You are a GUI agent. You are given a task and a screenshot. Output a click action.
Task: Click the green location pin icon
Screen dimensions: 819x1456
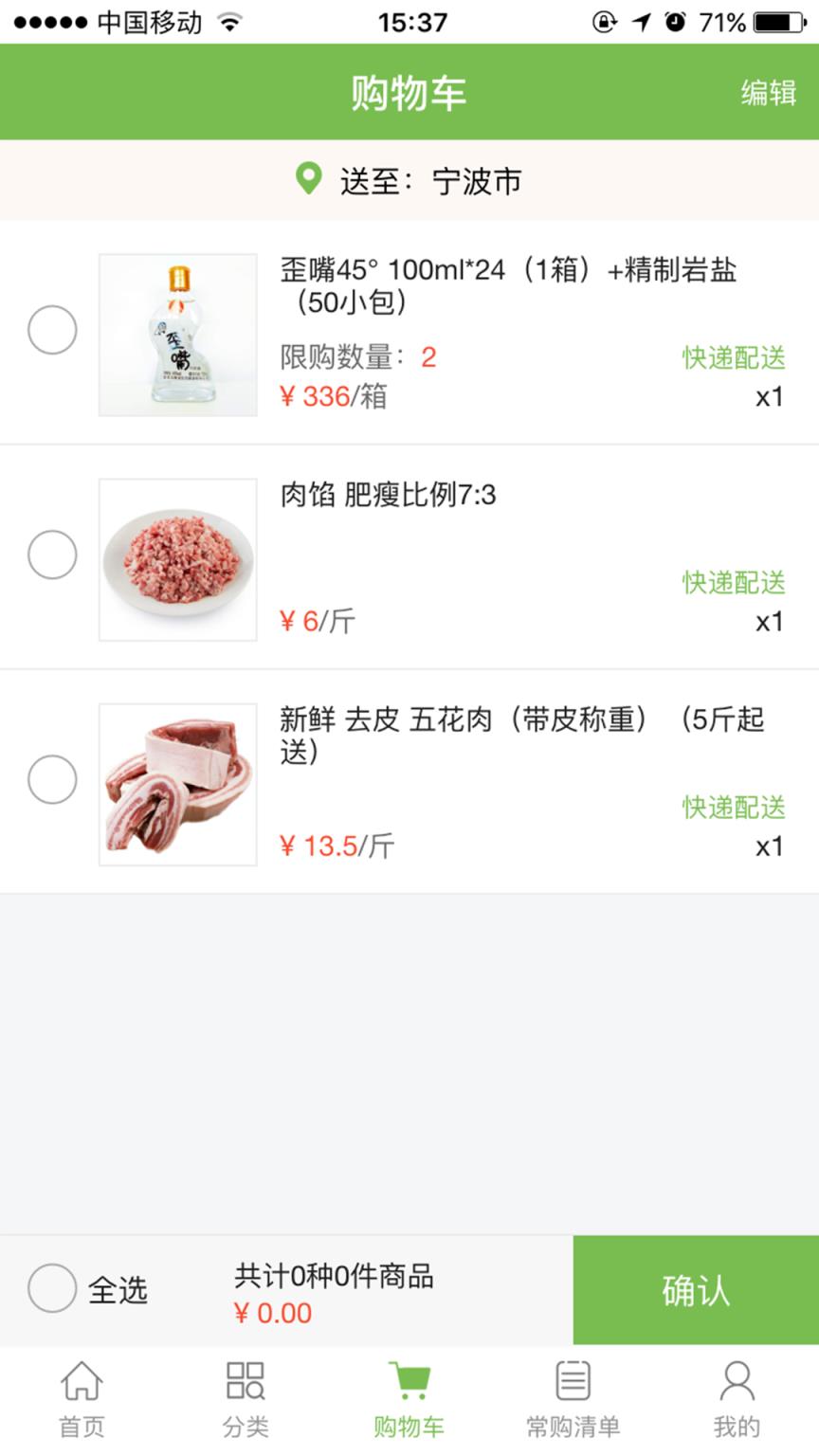(x=308, y=180)
